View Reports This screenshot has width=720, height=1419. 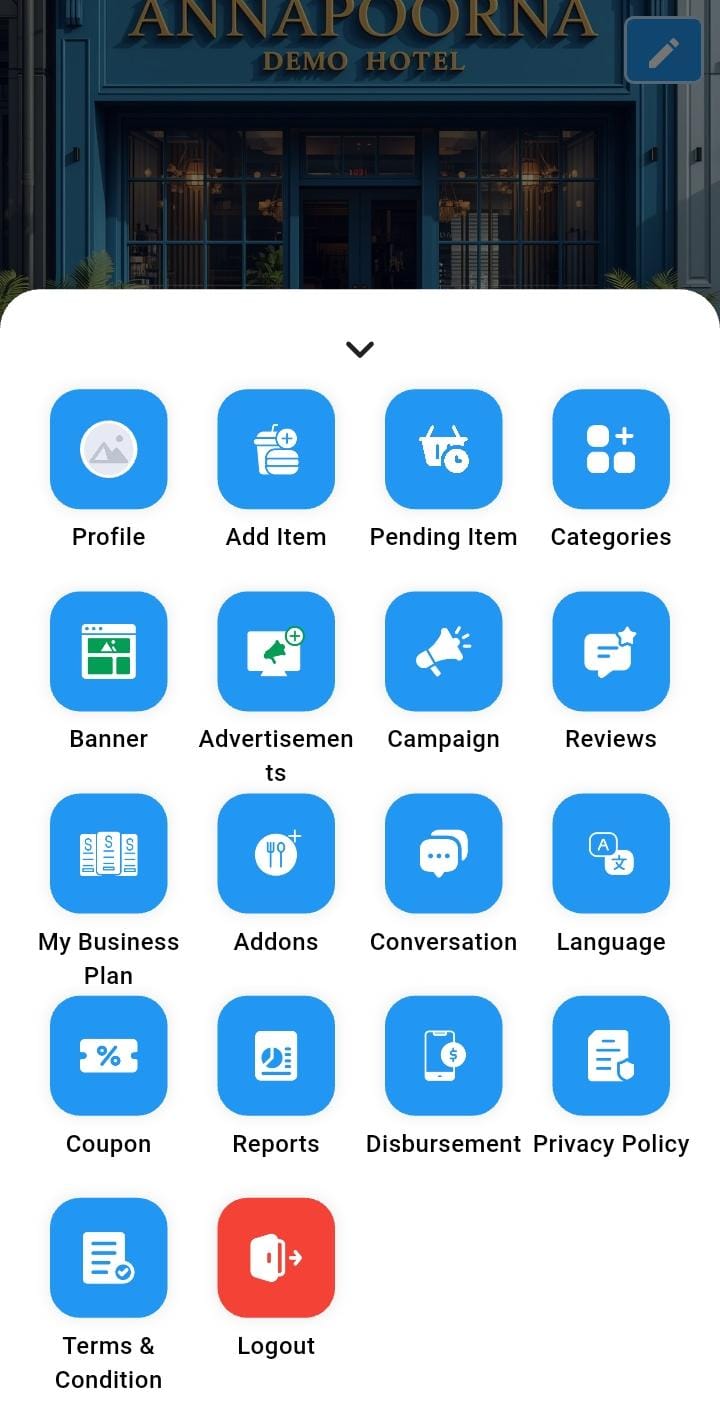pyautogui.click(x=276, y=1055)
